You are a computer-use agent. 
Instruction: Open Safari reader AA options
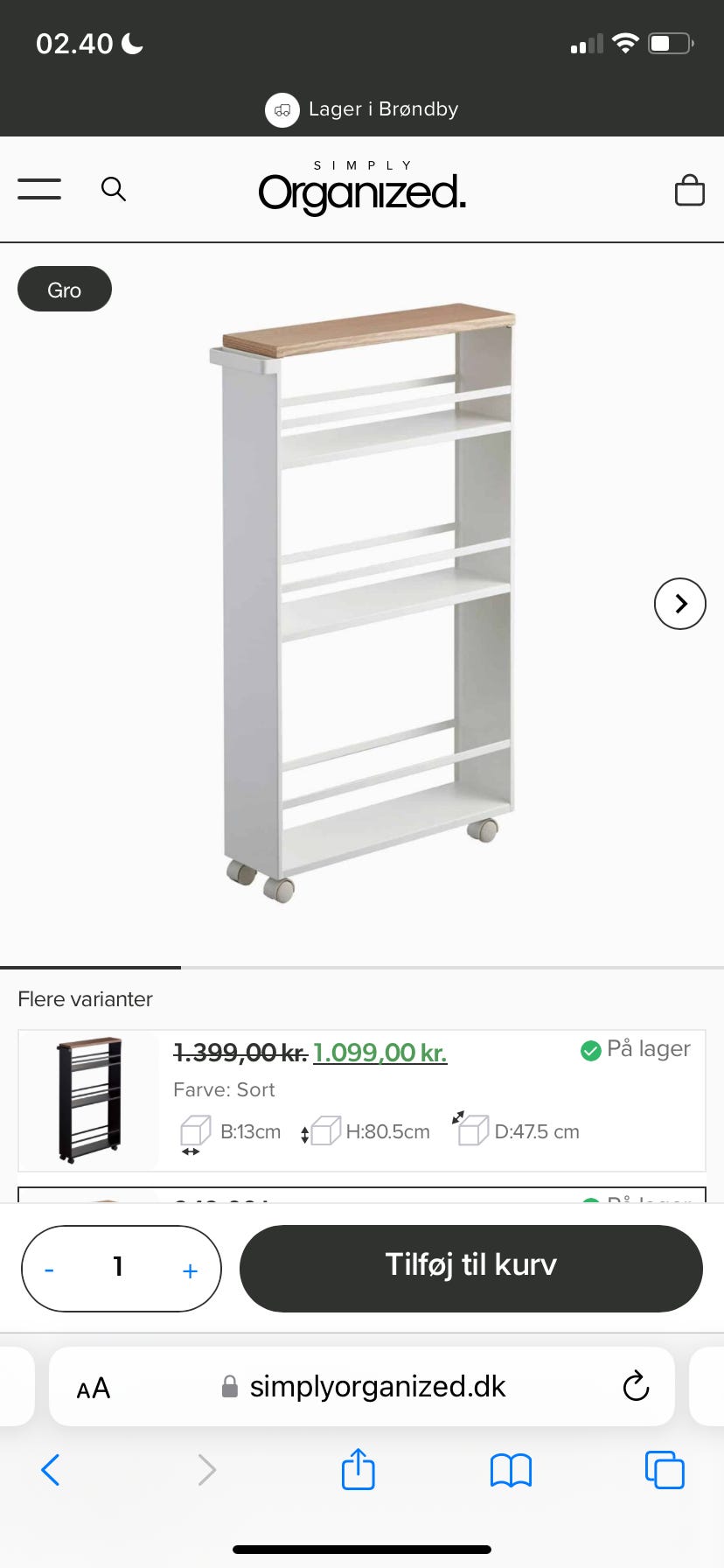pos(94,1388)
